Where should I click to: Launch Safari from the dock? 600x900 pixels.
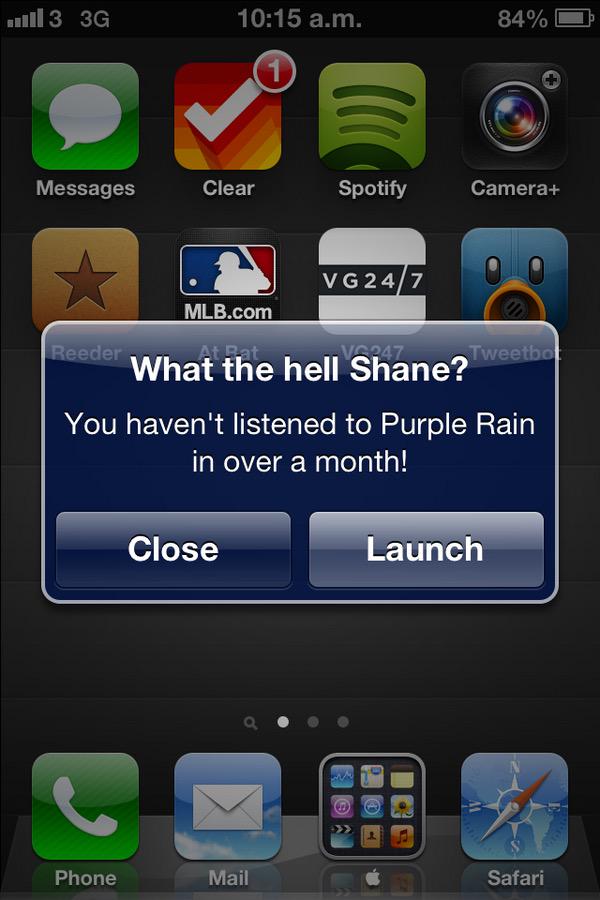pyautogui.click(x=514, y=806)
